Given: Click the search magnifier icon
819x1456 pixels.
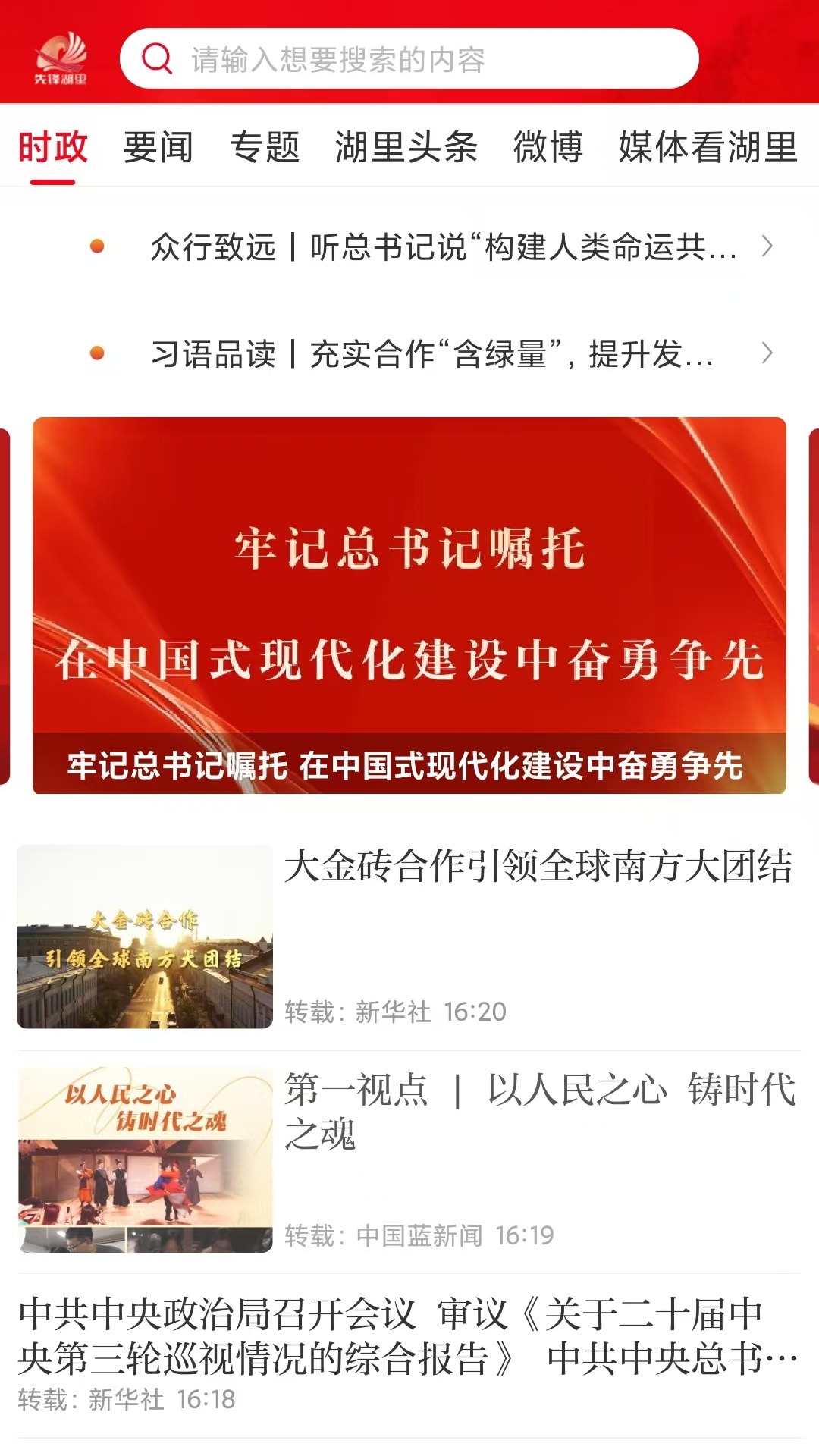Looking at the screenshot, I should [x=157, y=60].
